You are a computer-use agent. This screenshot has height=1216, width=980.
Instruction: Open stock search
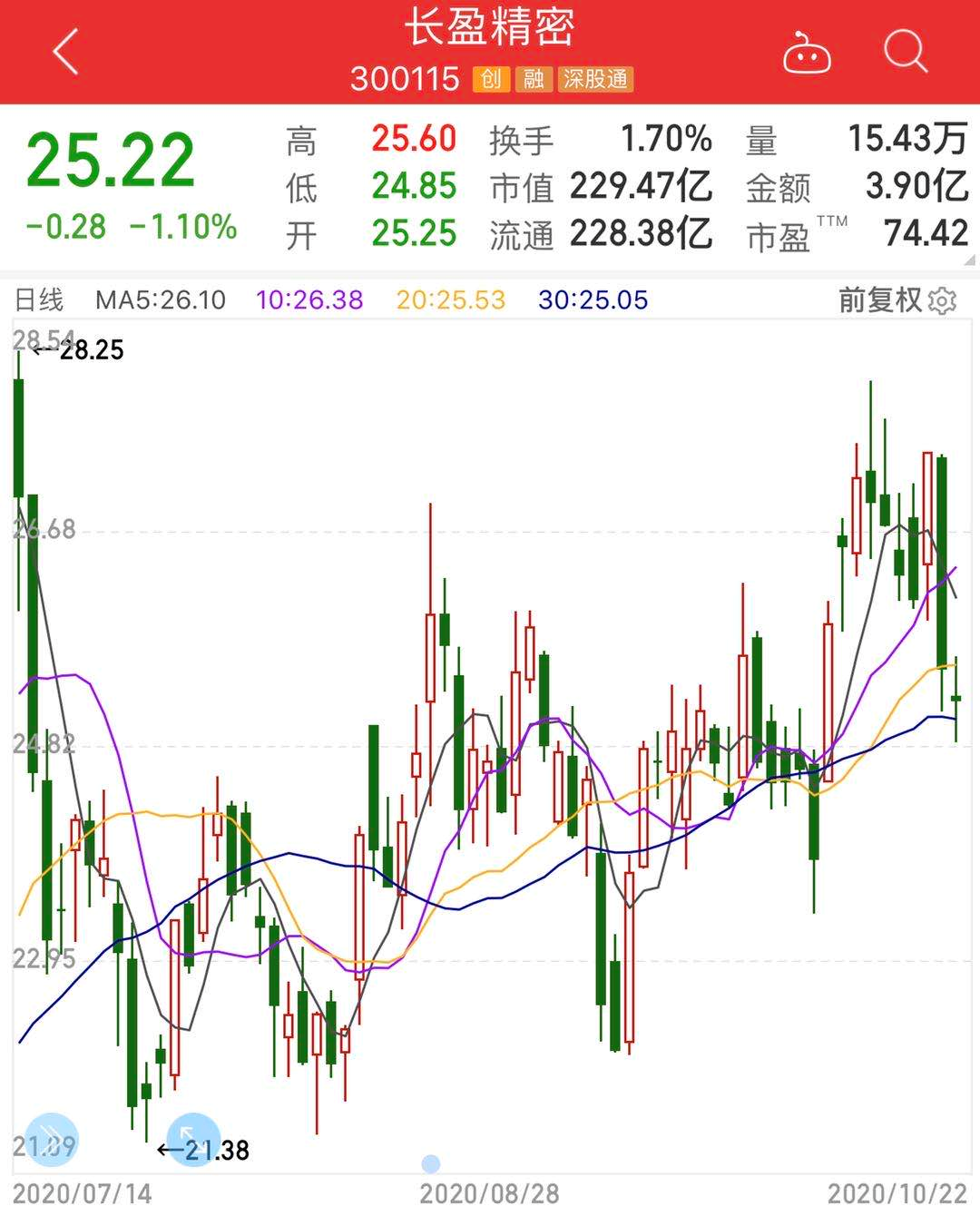tap(905, 50)
